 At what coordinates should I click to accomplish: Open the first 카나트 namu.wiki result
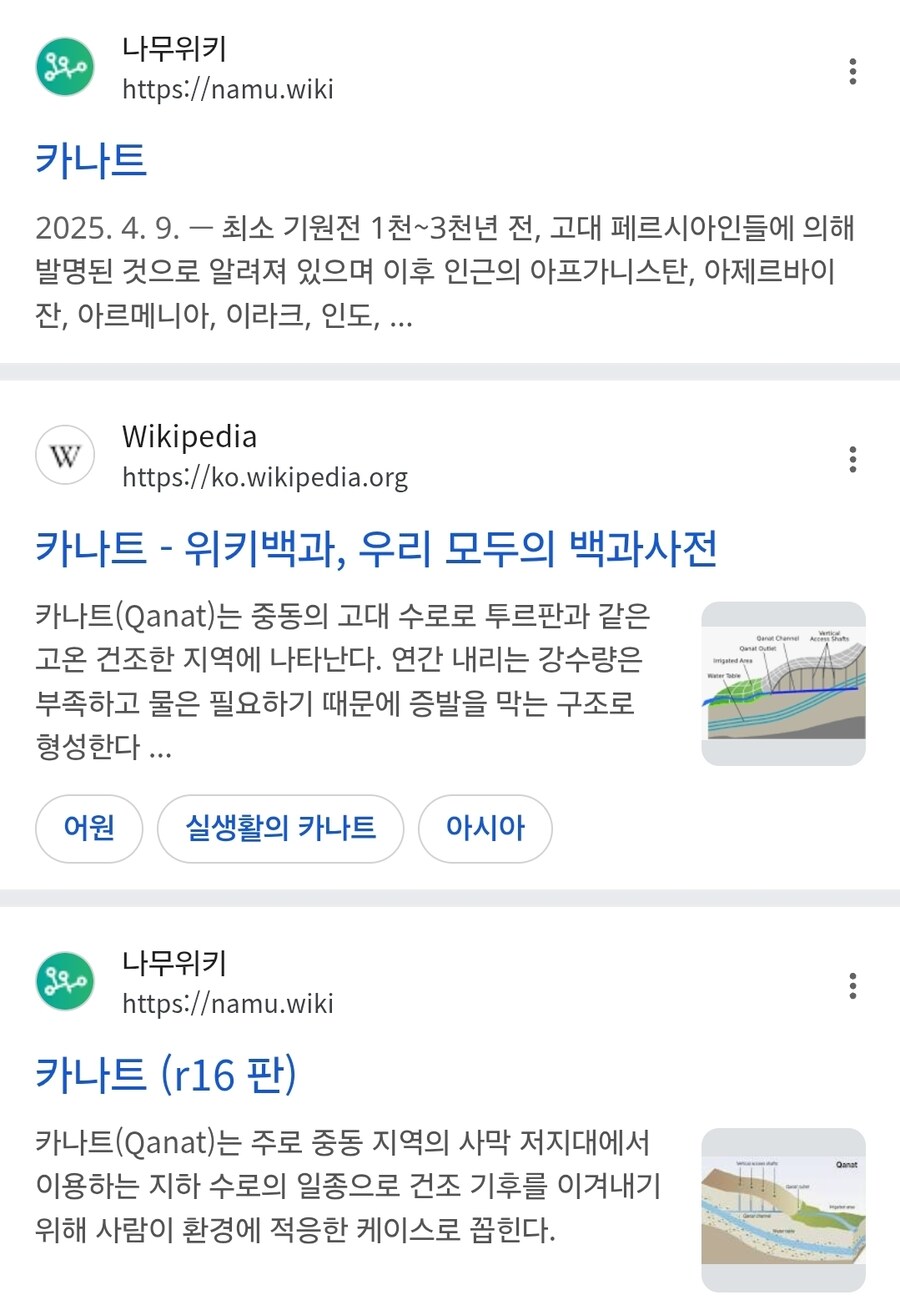[91, 160]
